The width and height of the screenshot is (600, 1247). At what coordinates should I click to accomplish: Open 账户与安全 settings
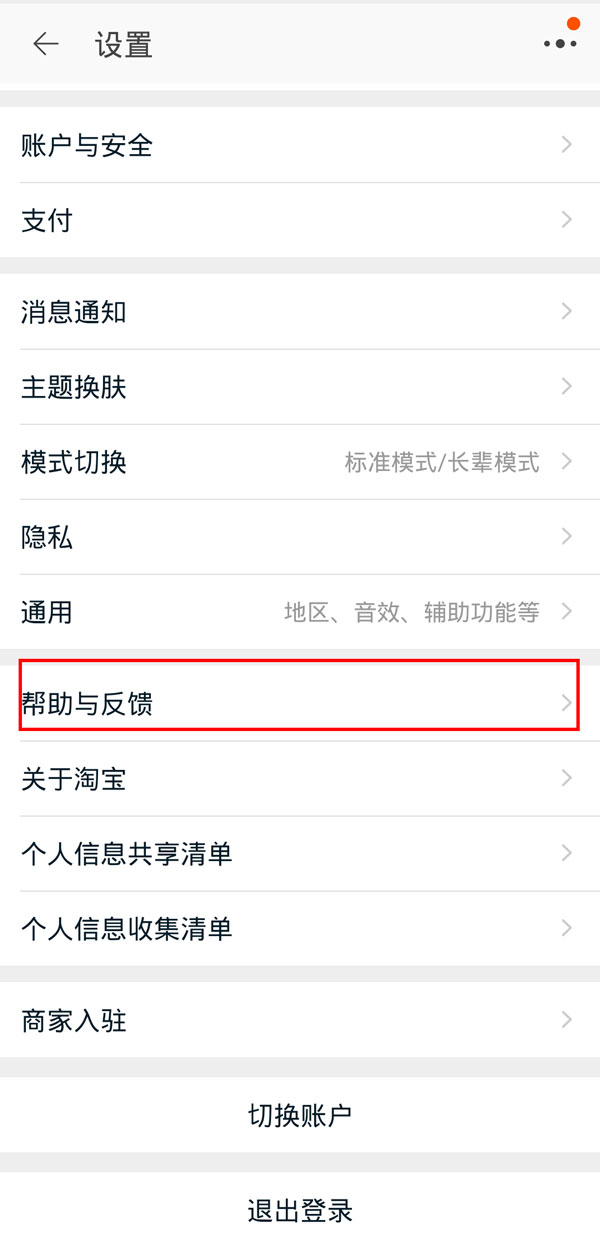pyautogui.click(x=300, y=145)
